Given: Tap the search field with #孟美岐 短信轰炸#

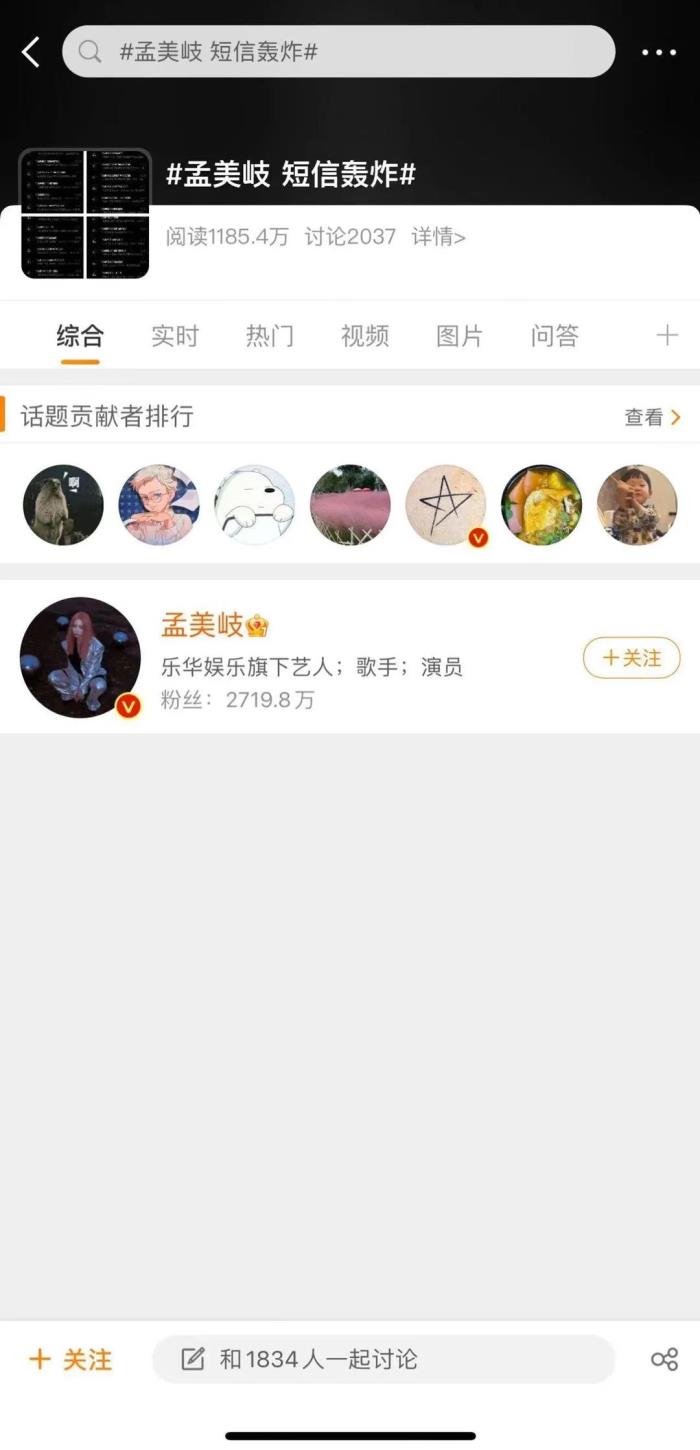Looking at the screenshot, I should [x=338, y=52].
